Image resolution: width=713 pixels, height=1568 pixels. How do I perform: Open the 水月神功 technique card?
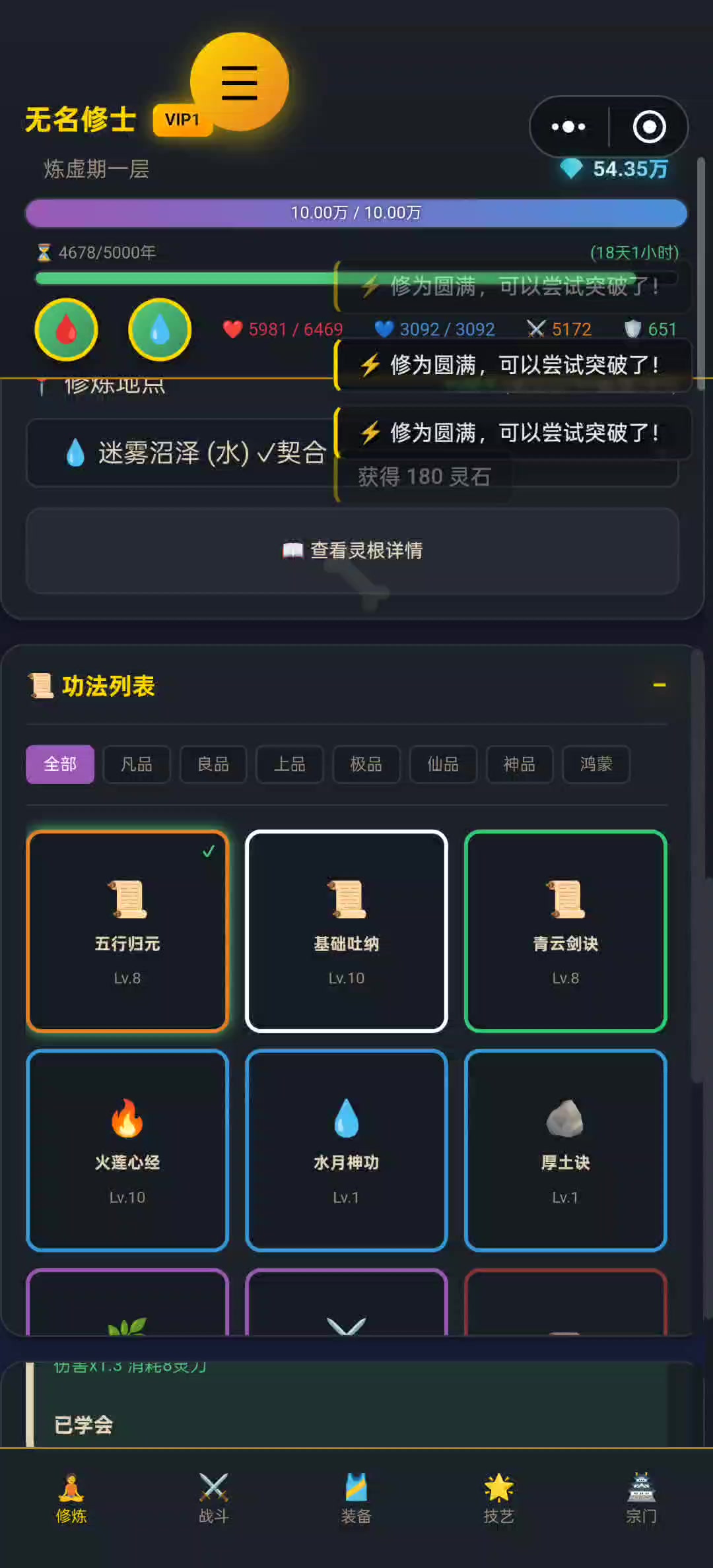pos(347,1150)
